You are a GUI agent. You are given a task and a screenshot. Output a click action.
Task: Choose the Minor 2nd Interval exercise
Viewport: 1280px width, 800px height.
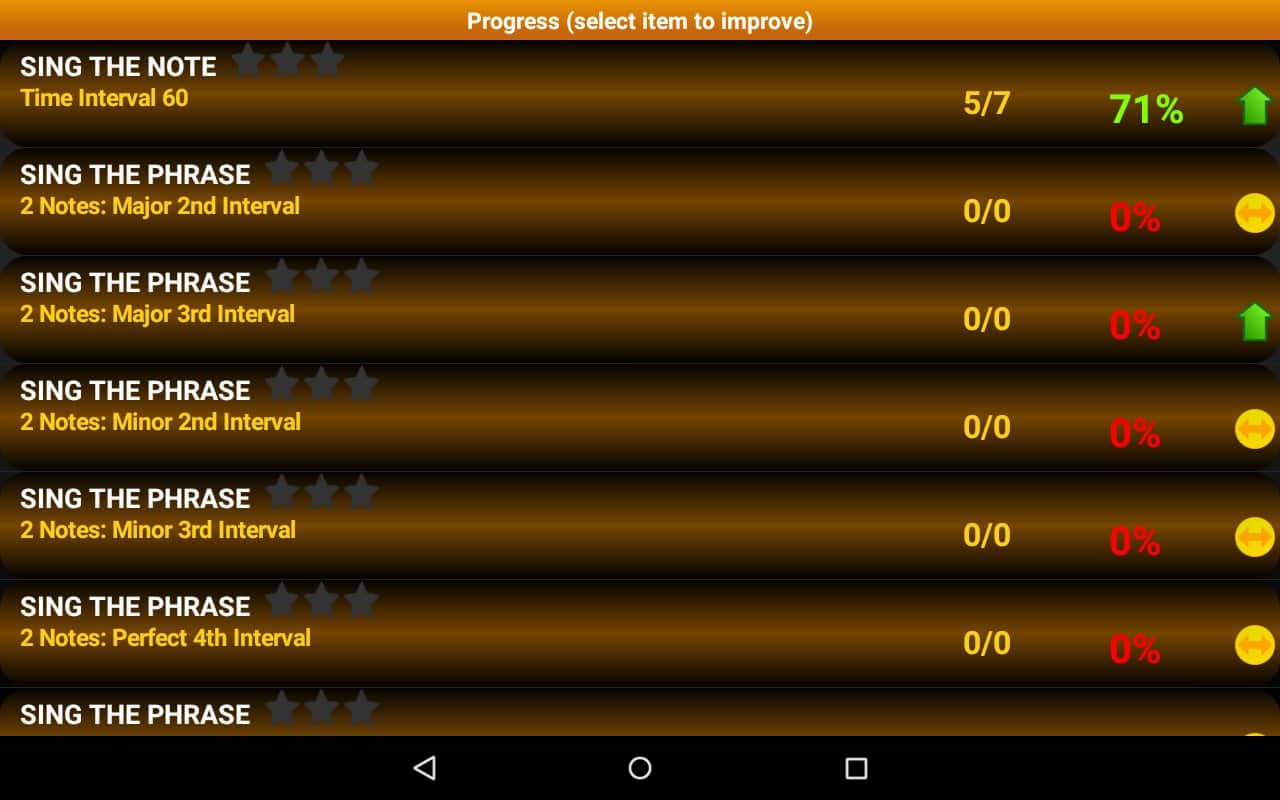point(640,418)
